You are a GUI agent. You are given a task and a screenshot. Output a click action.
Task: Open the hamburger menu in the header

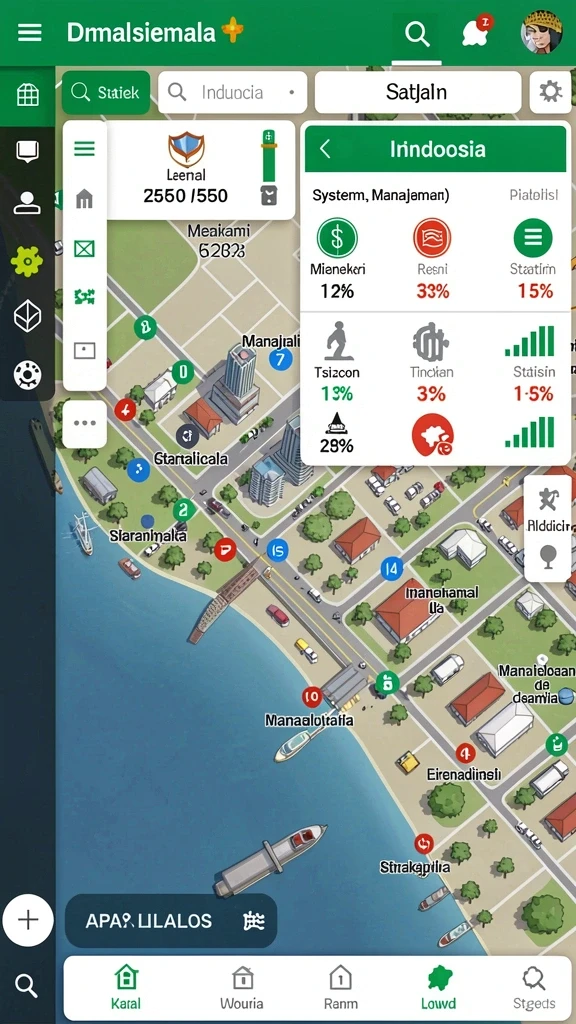tap(29, 32)
